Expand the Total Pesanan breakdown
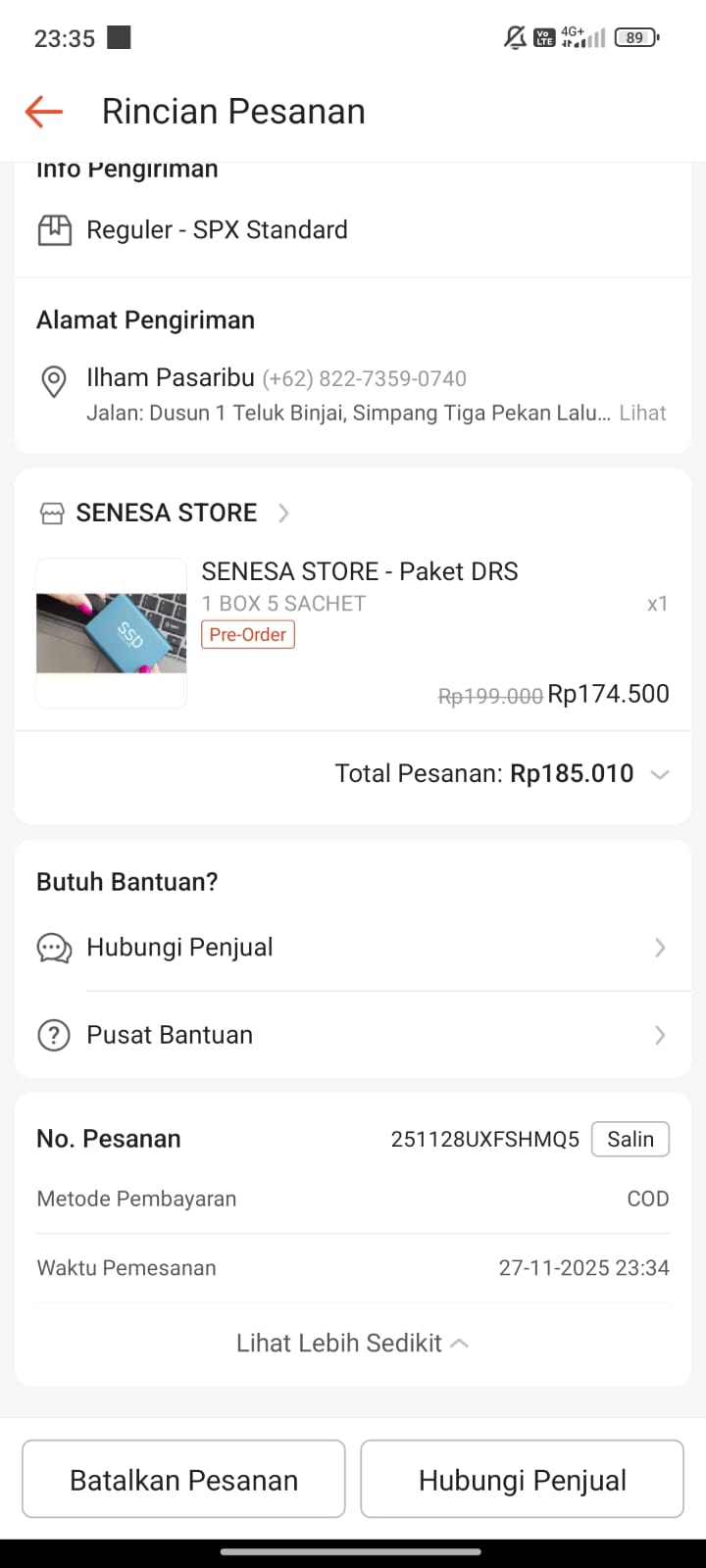 [659, 774]
